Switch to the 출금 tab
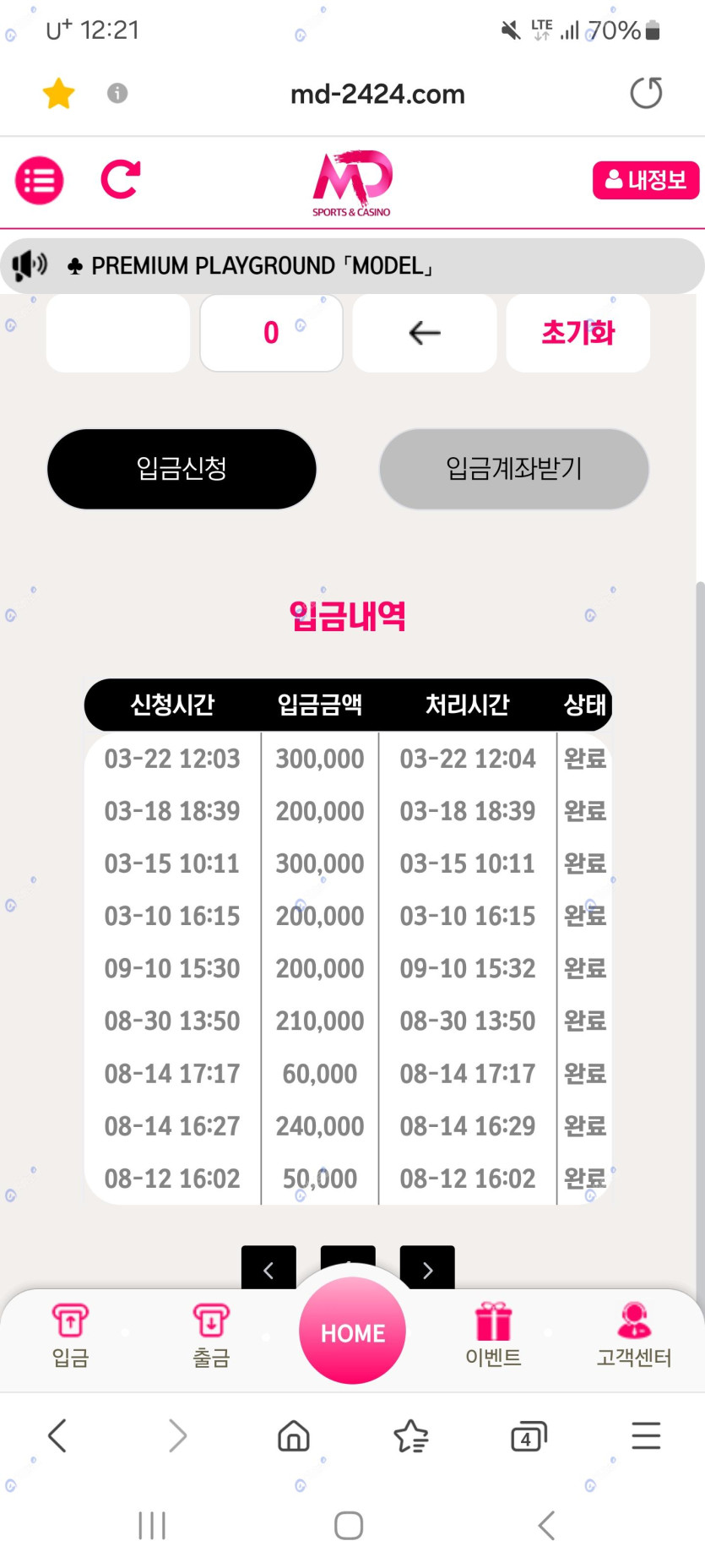 pos(211,1335)
